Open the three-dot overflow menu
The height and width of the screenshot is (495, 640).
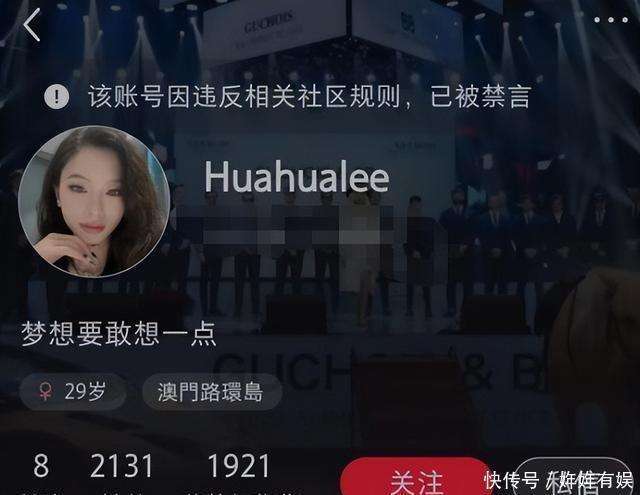(x=610, y=19)
